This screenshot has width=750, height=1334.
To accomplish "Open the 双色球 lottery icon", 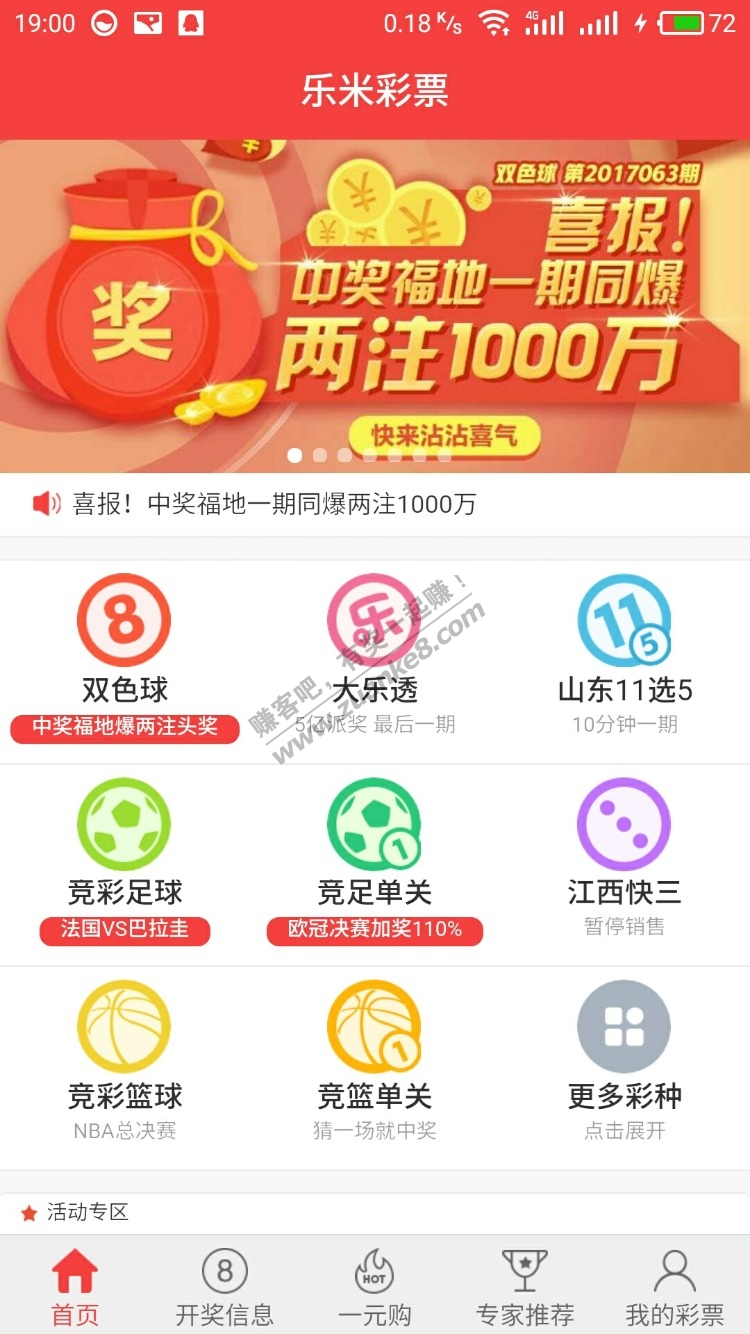I will click(x=123, y=622).
